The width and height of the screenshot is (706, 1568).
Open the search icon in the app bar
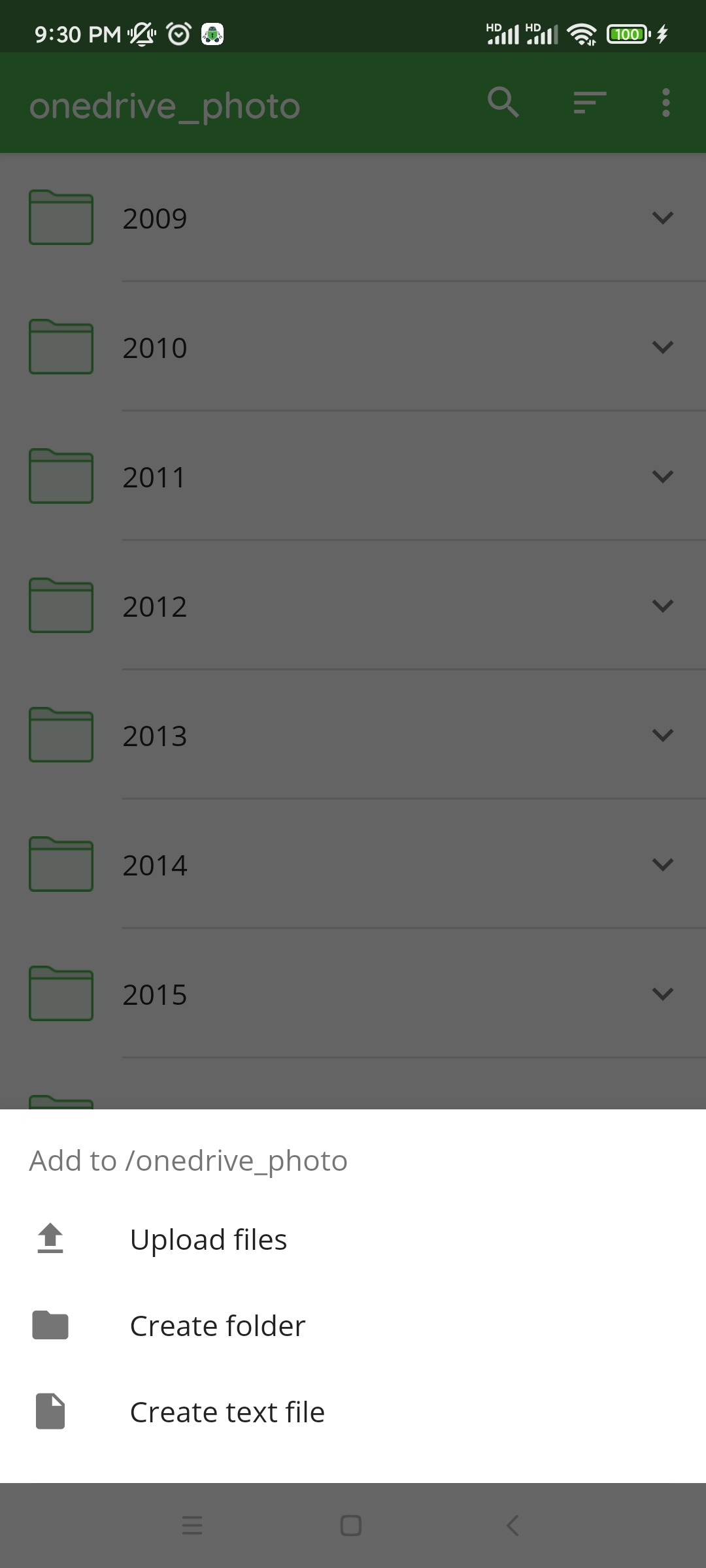[503, 103]
